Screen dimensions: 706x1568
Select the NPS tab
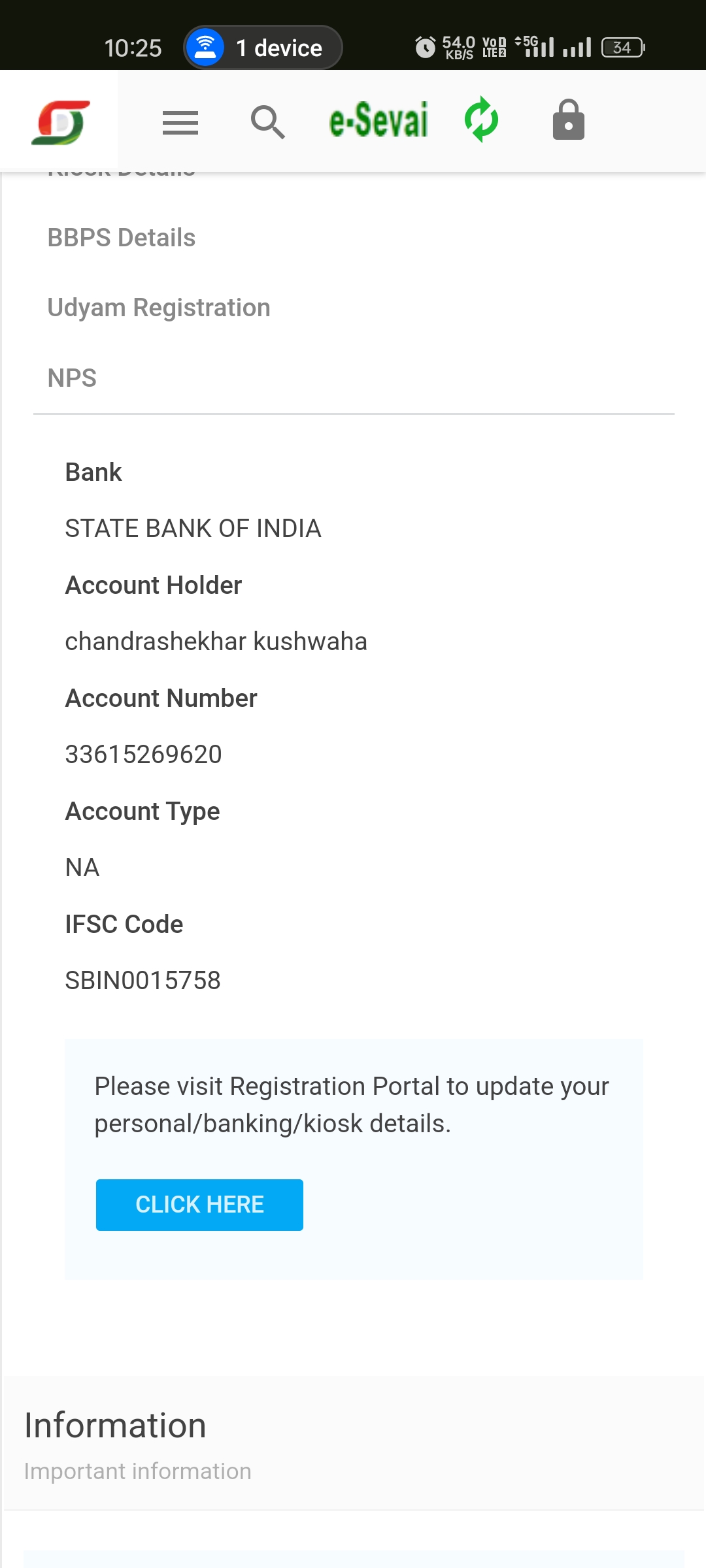(72, 378)
